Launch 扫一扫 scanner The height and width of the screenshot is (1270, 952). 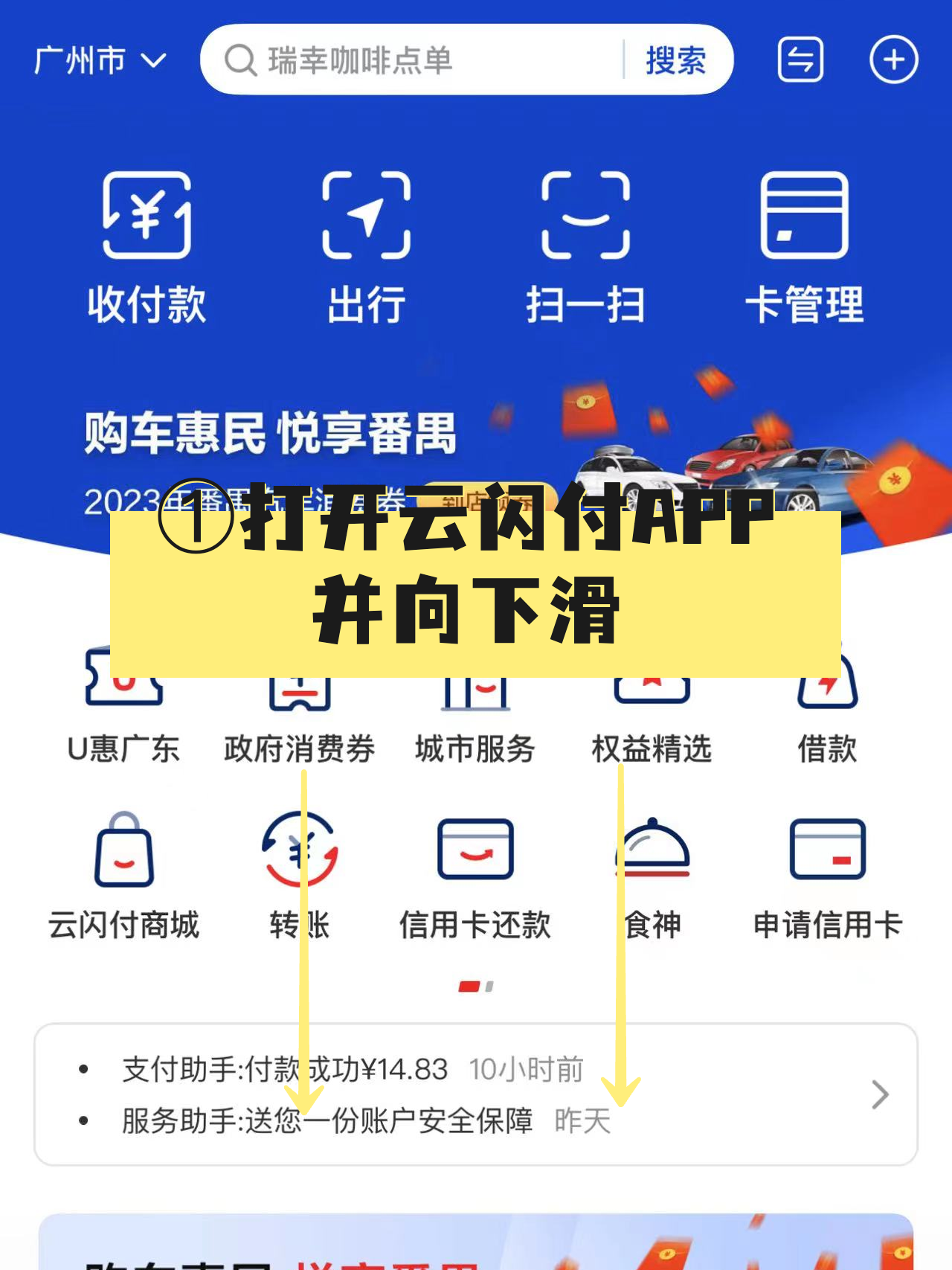tap(585, 246)
